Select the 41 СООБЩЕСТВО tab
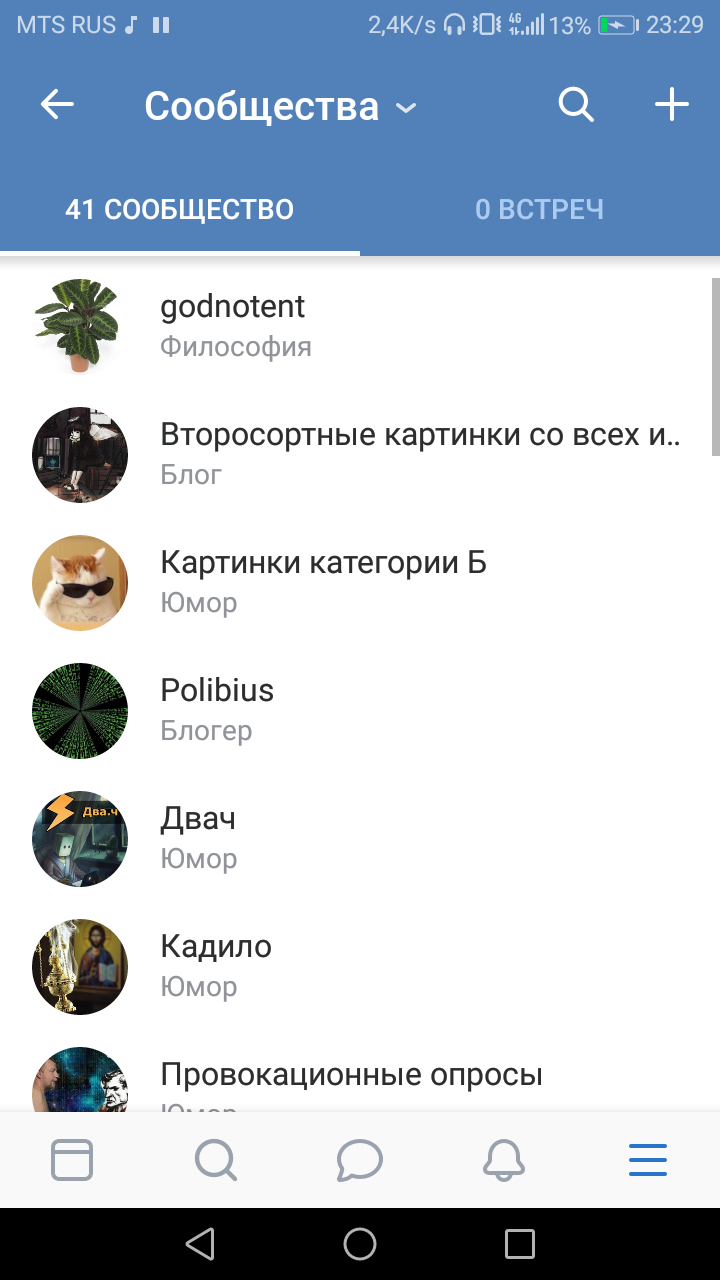Image resolution: width=720 pixels, height=1280 pixels. point(180,210)
